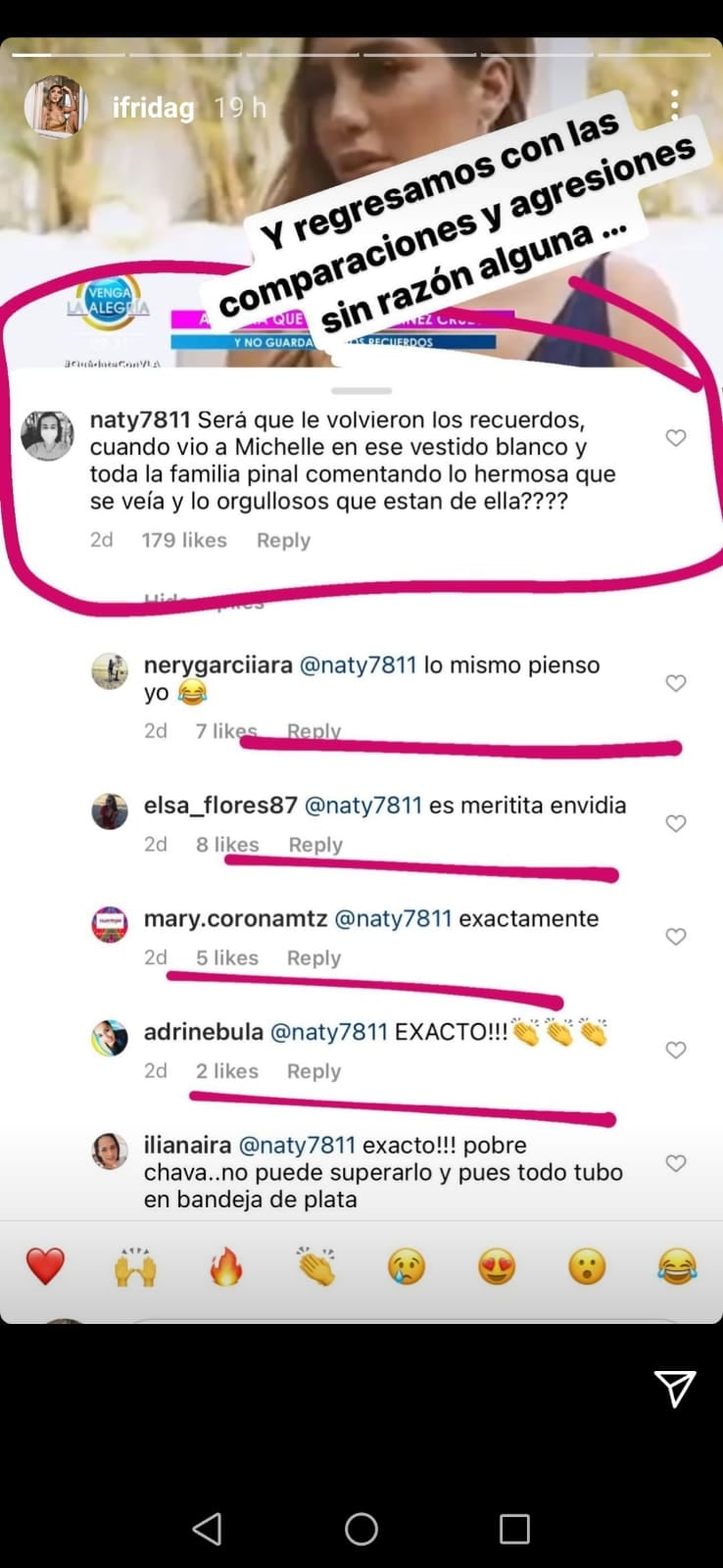Open the ifridag username link
This screenshot has height=1568, width=723.
(x=153, y=107)
